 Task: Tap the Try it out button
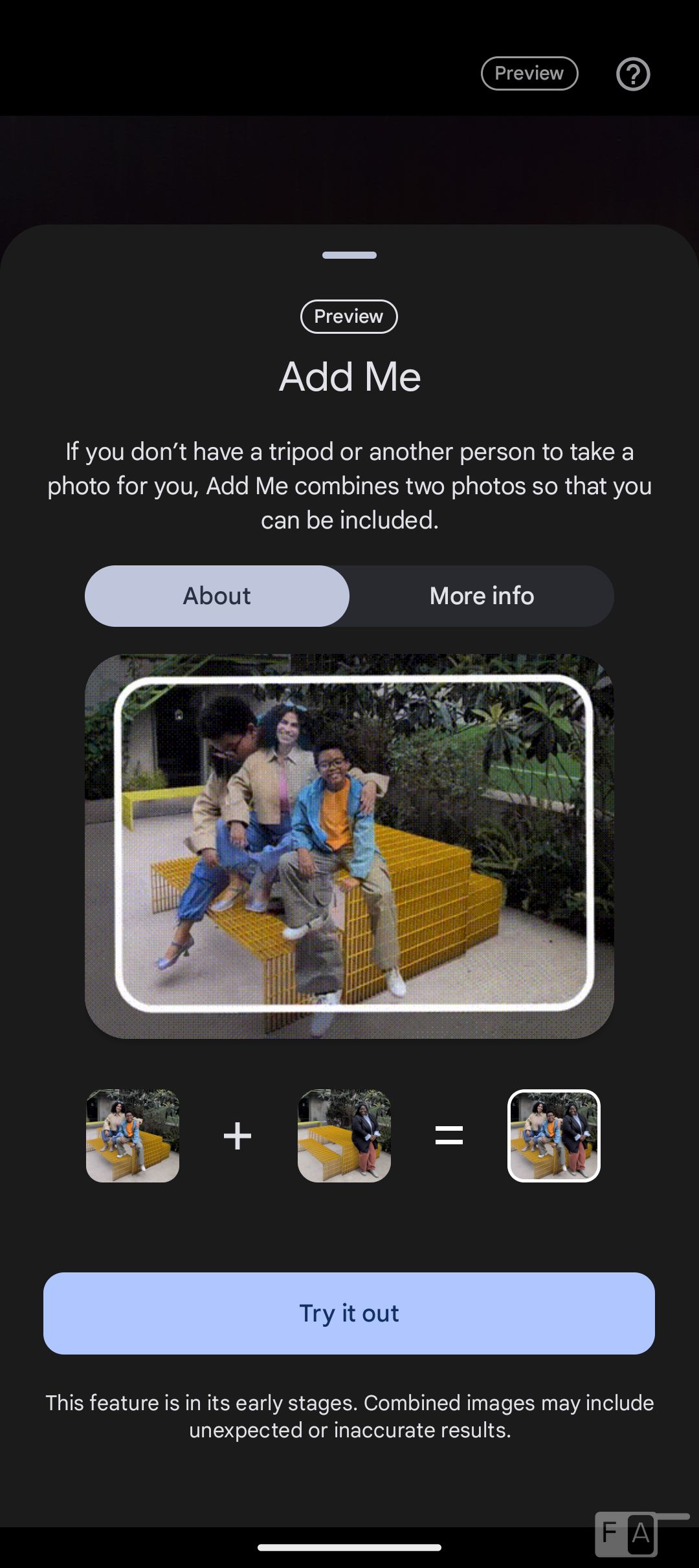click(x=349, y=1313)
